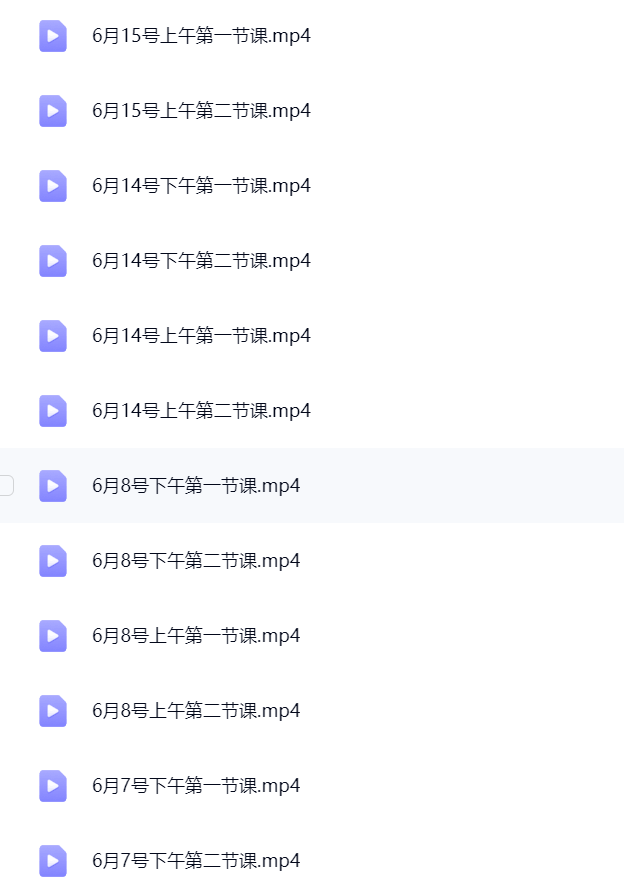Image resolution: width=624 pixels, height=877 pixels.
Task: Open 6月8号上午第二节课.mp4
Action: click(196, 711)
